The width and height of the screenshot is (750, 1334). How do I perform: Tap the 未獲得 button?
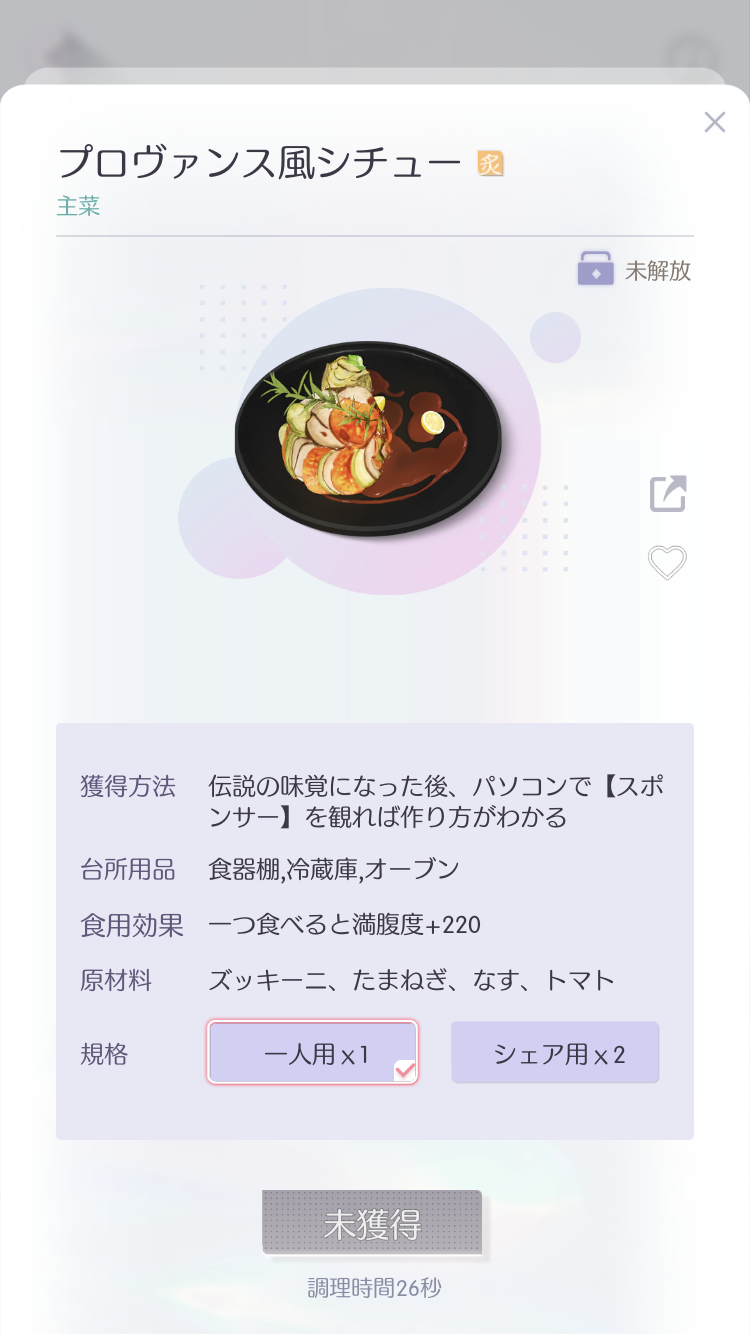(x=372, y=1222)
